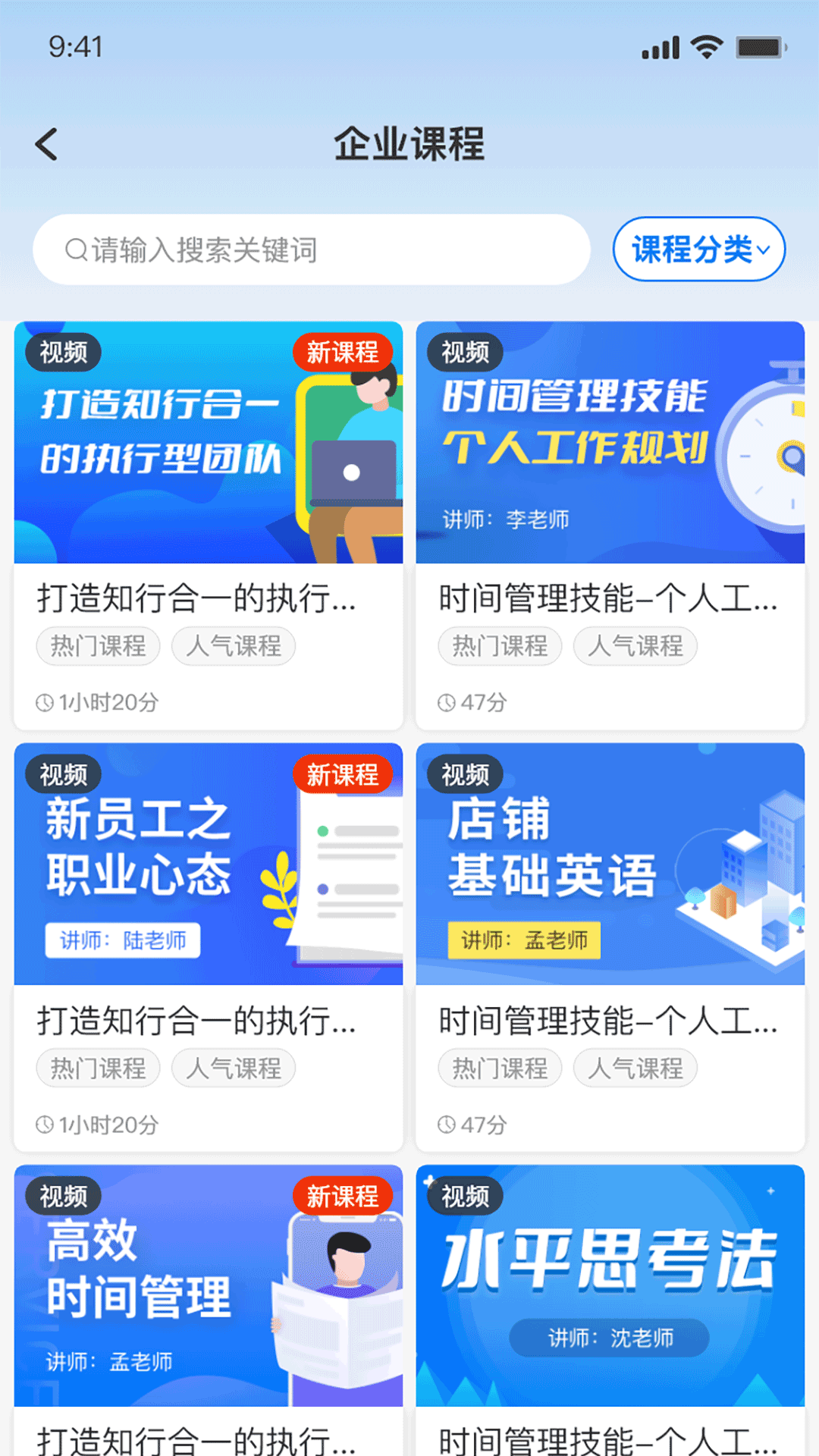This screenshot has height=1456, width=819.
Task: Click the 视频 badge on 水平思考法 course
Action: [465, 1196]
